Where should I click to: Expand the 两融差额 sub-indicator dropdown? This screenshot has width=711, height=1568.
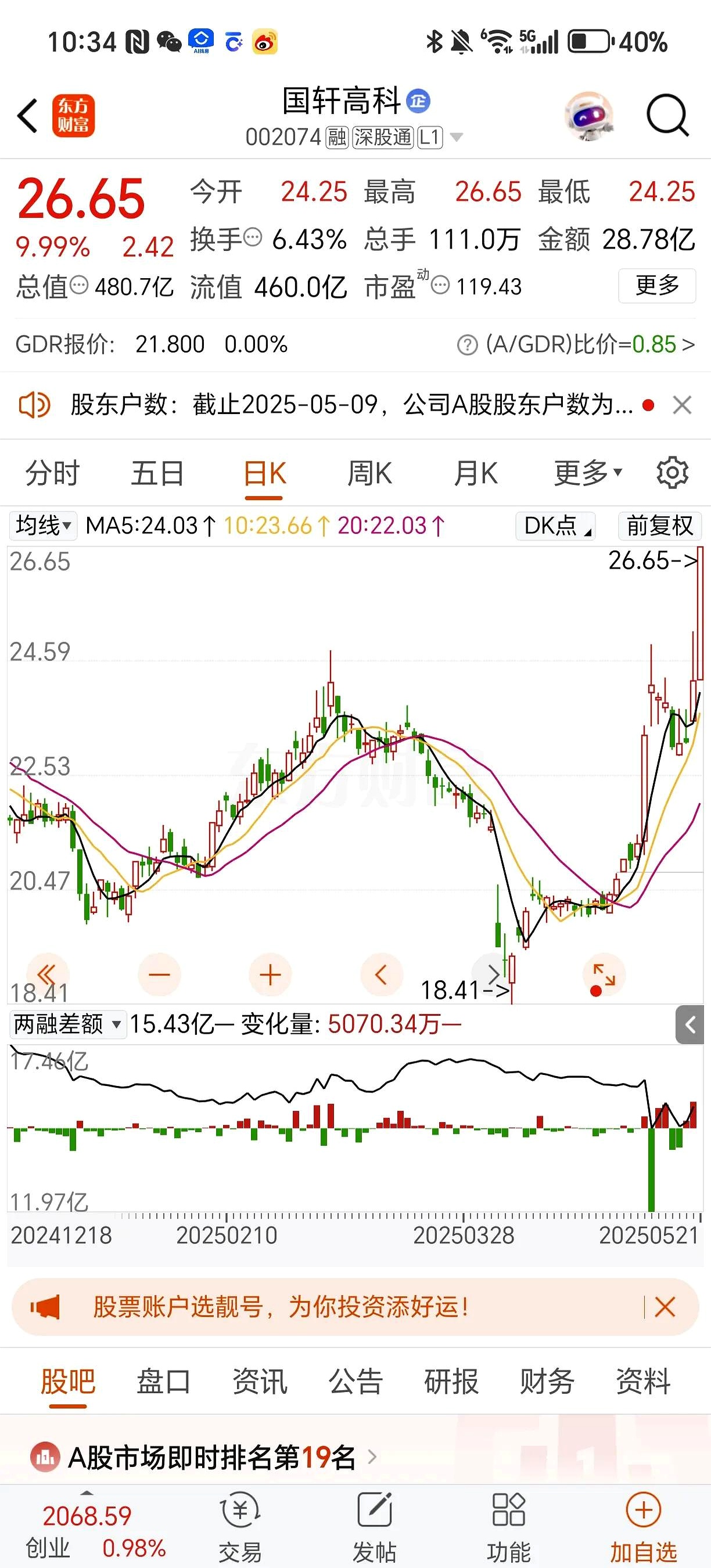click(67, 1024)
